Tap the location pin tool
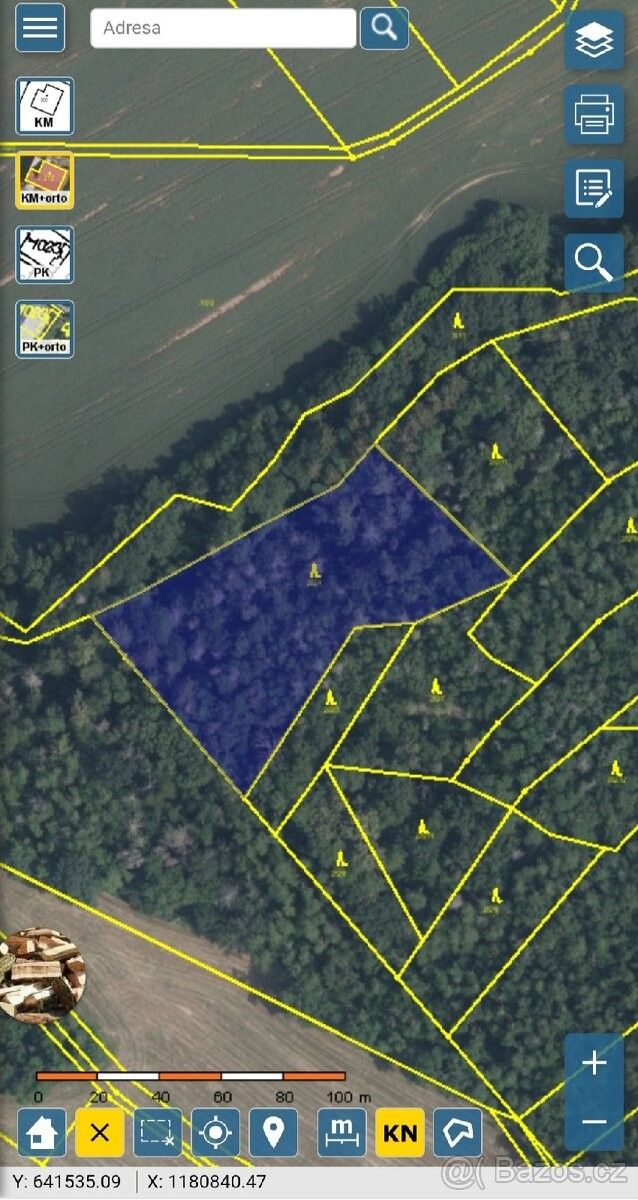The width and height of the screenshot is (638, 1200). point(274,1133)
